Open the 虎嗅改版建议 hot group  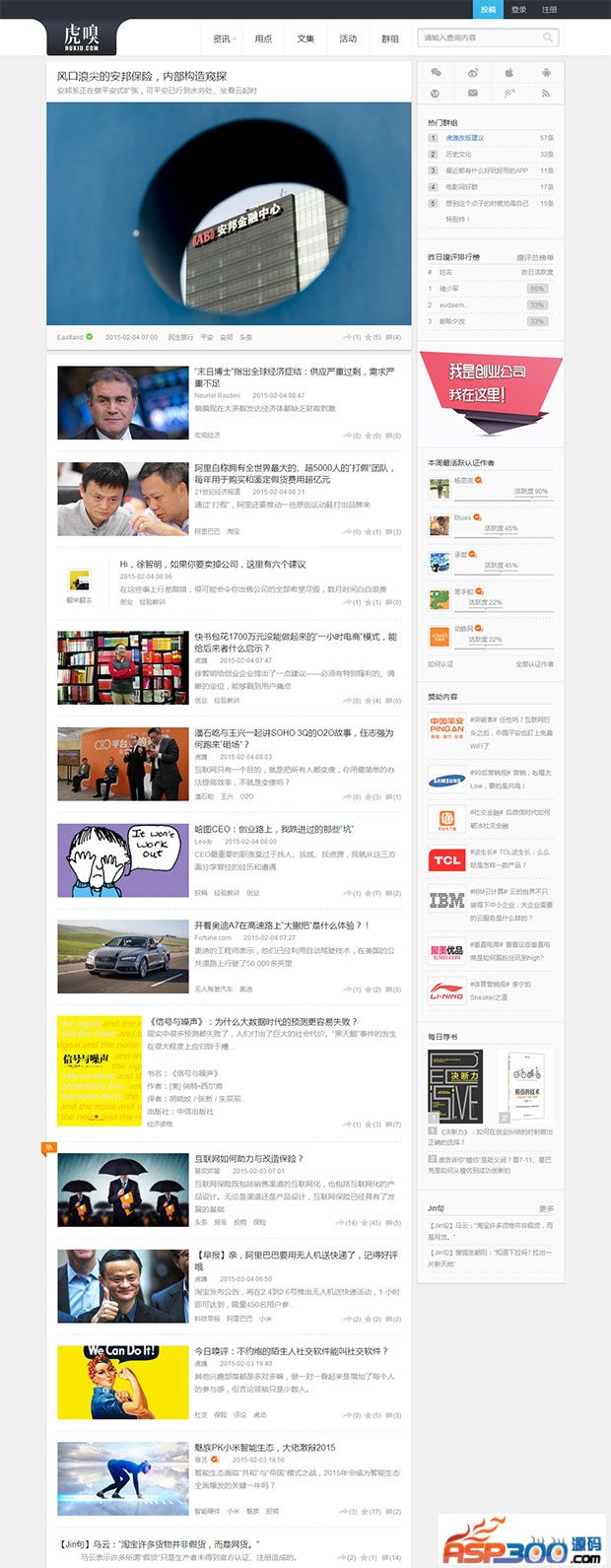465,138
